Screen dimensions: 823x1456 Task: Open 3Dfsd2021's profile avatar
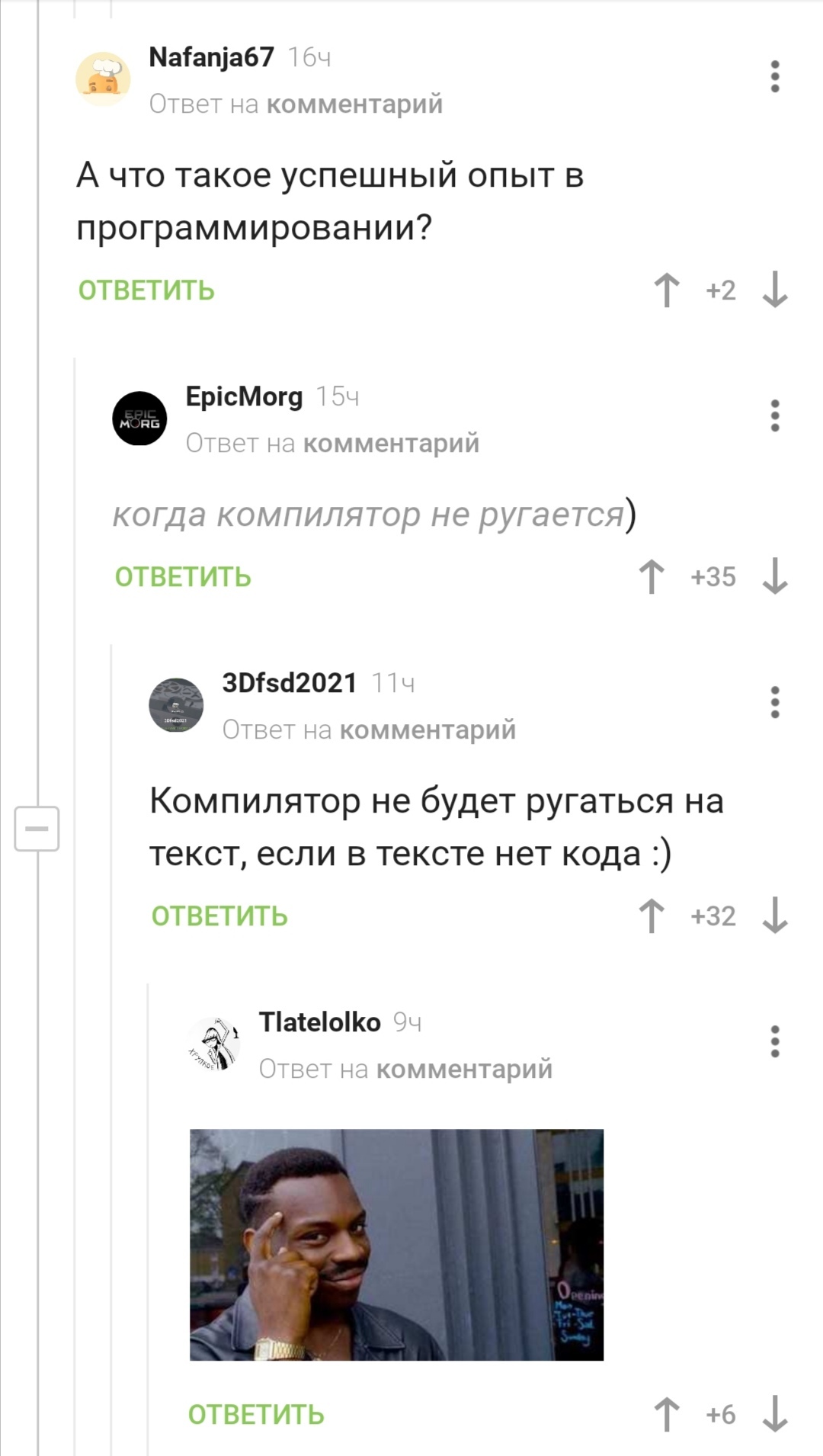176,705
